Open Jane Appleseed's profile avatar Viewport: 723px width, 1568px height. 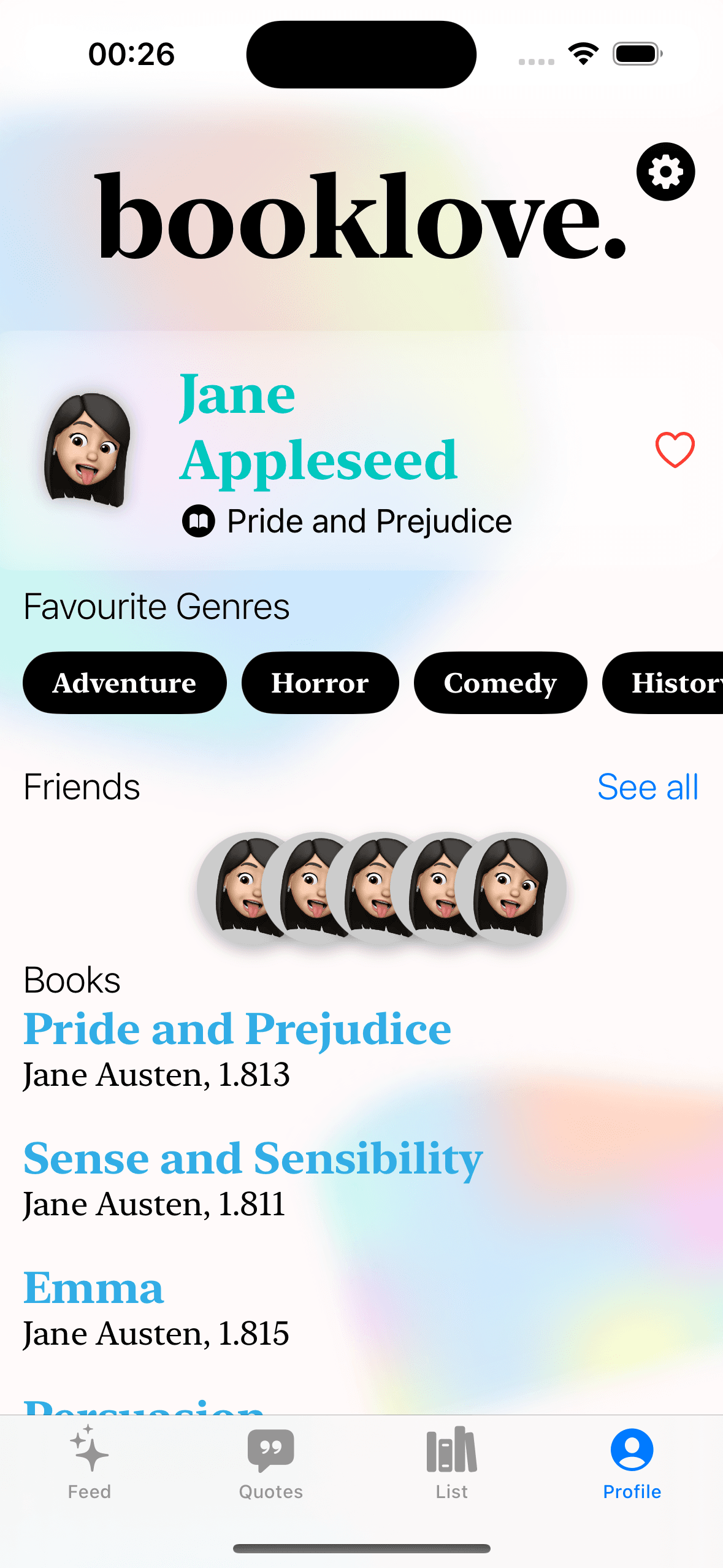point(88,450)
